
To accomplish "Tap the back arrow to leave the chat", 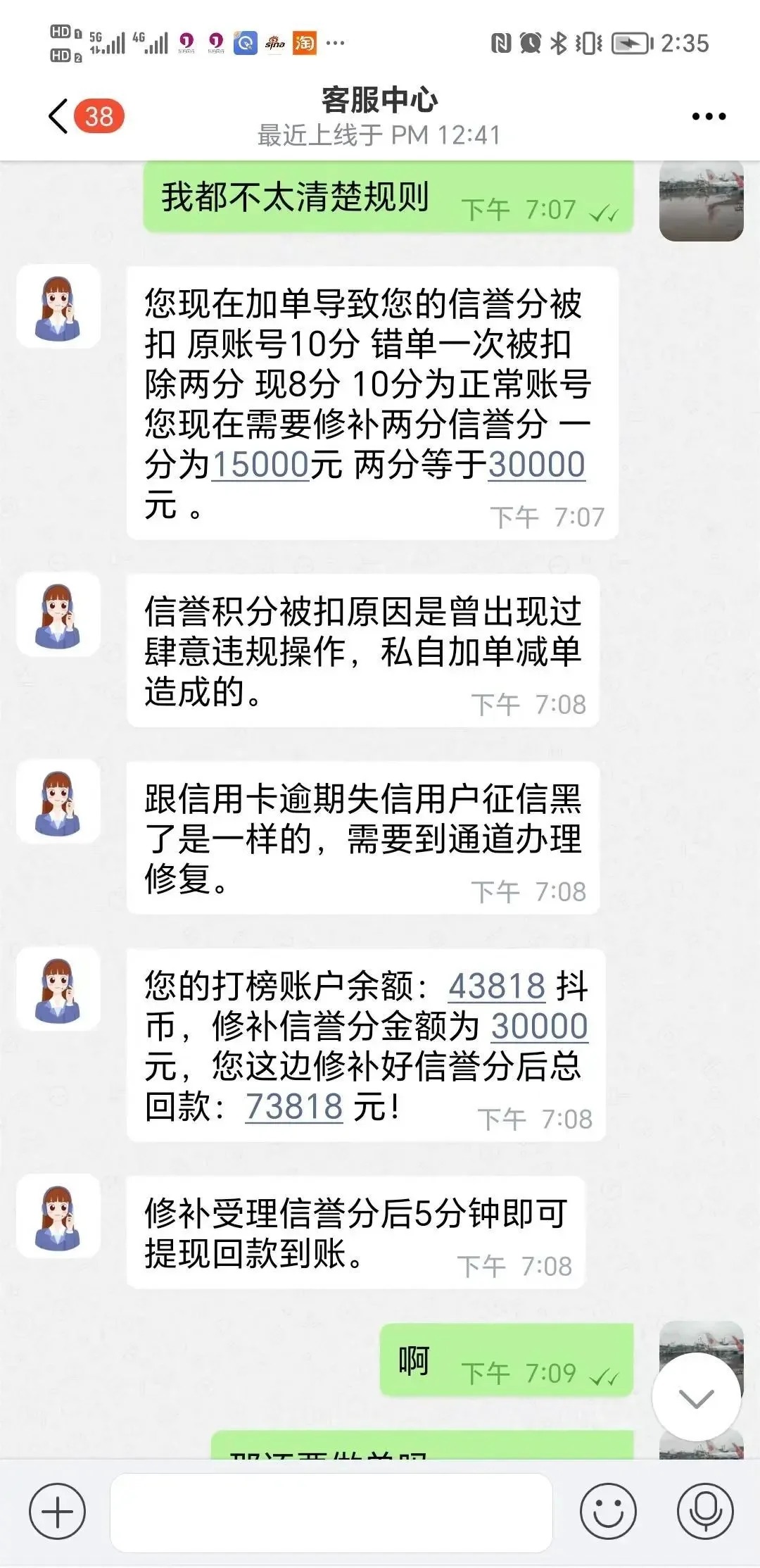I will click(58, 116).
